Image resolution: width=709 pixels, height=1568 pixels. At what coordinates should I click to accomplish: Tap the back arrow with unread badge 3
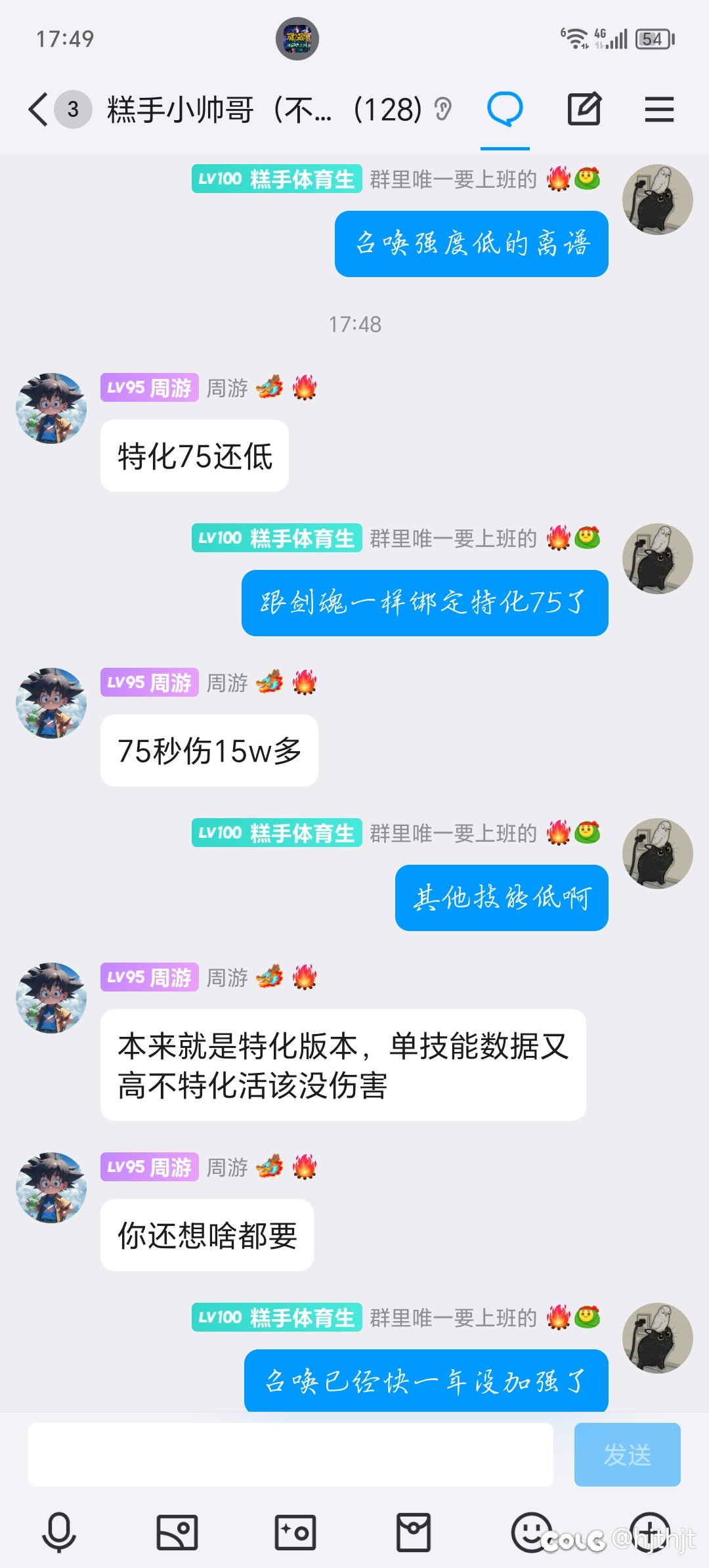click(53, 110)
